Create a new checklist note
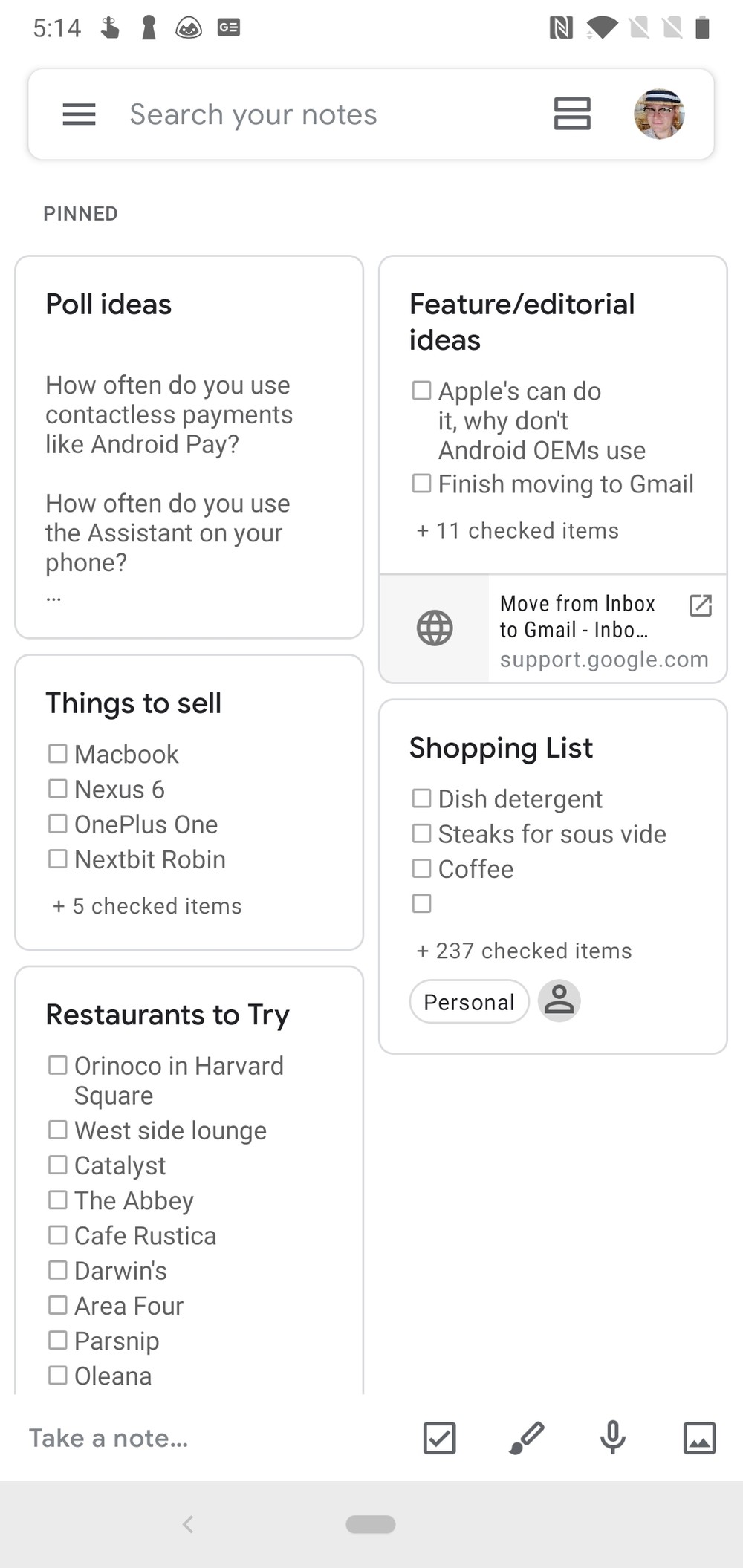The height and width of the screenshot is (1568, 743). click(x=439, y=1438)
